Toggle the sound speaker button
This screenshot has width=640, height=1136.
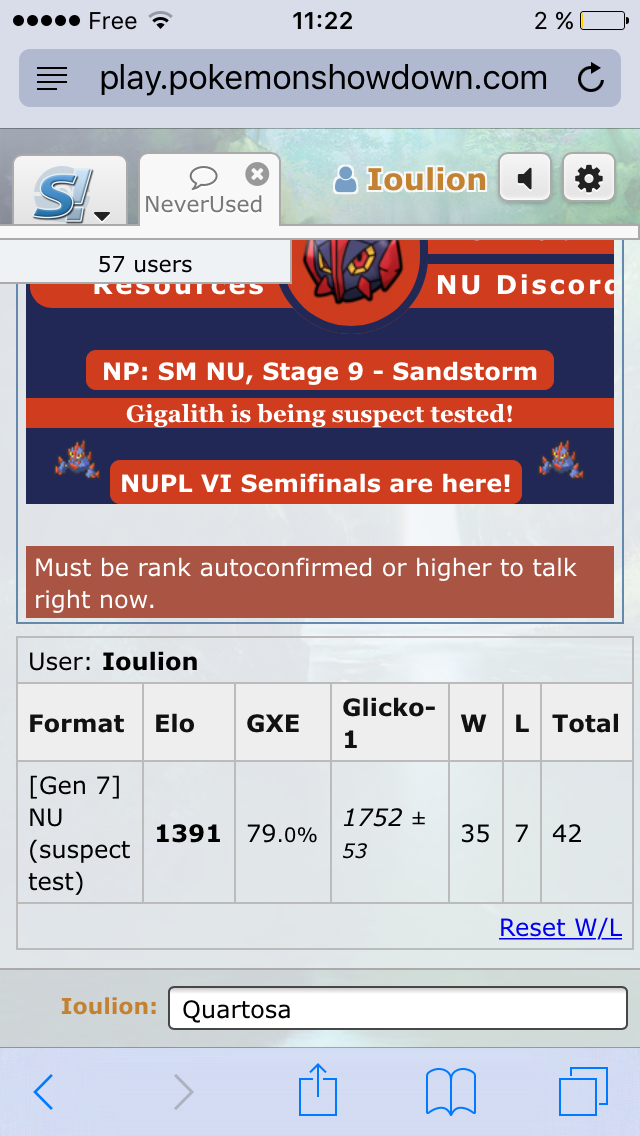[x=525, y=178]
